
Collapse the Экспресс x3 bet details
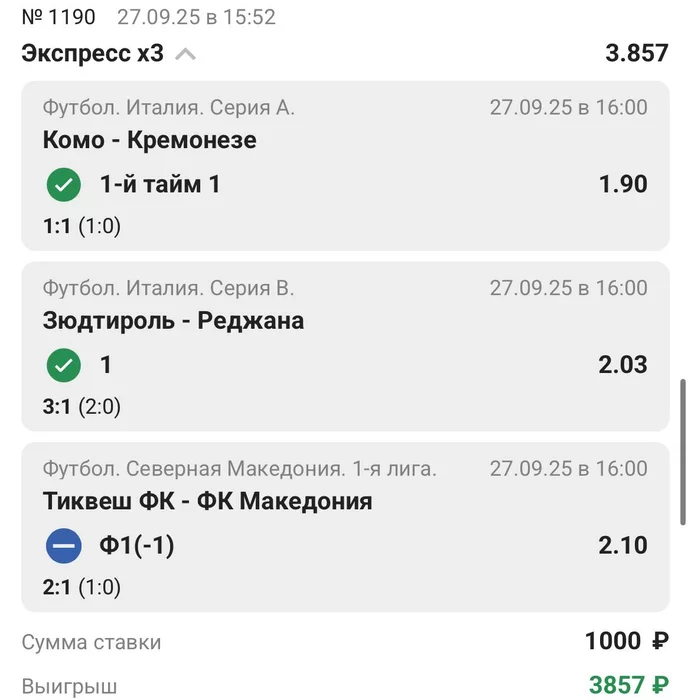(185, 55)
